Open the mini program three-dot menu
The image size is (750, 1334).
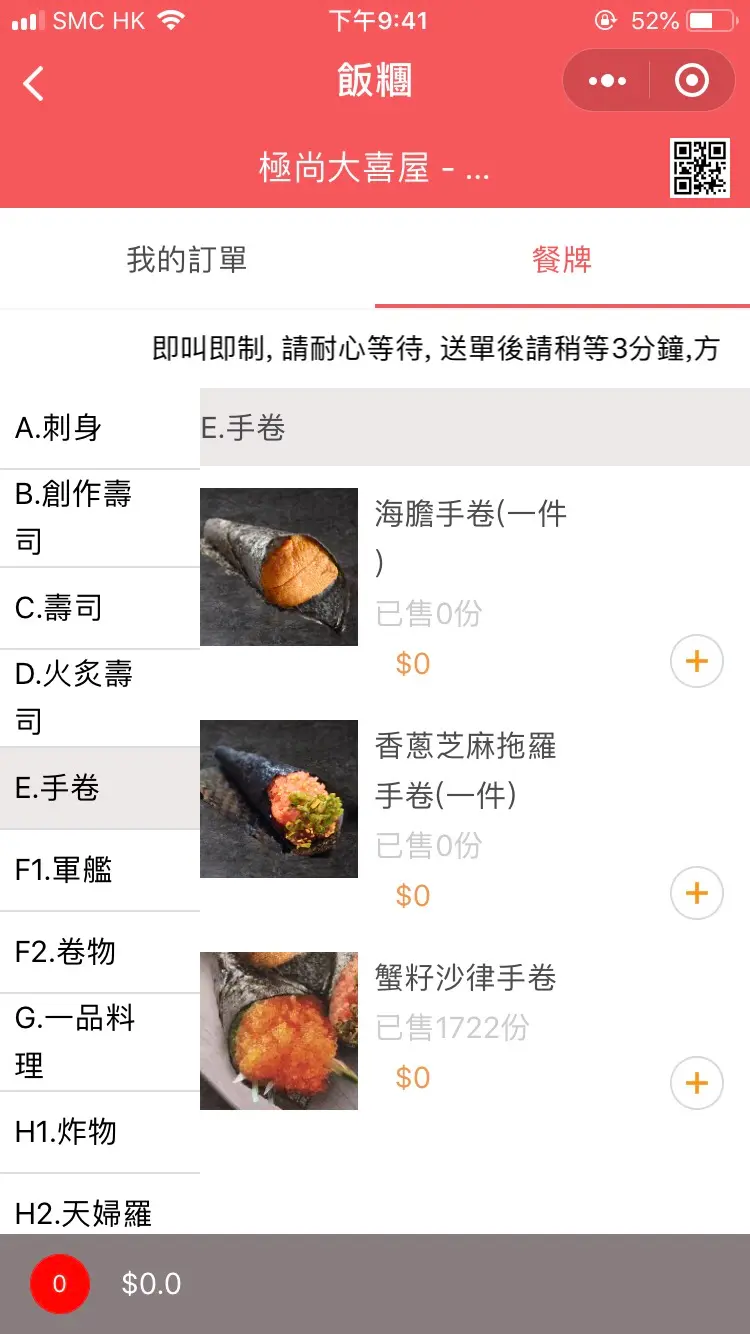click(607, 81)
